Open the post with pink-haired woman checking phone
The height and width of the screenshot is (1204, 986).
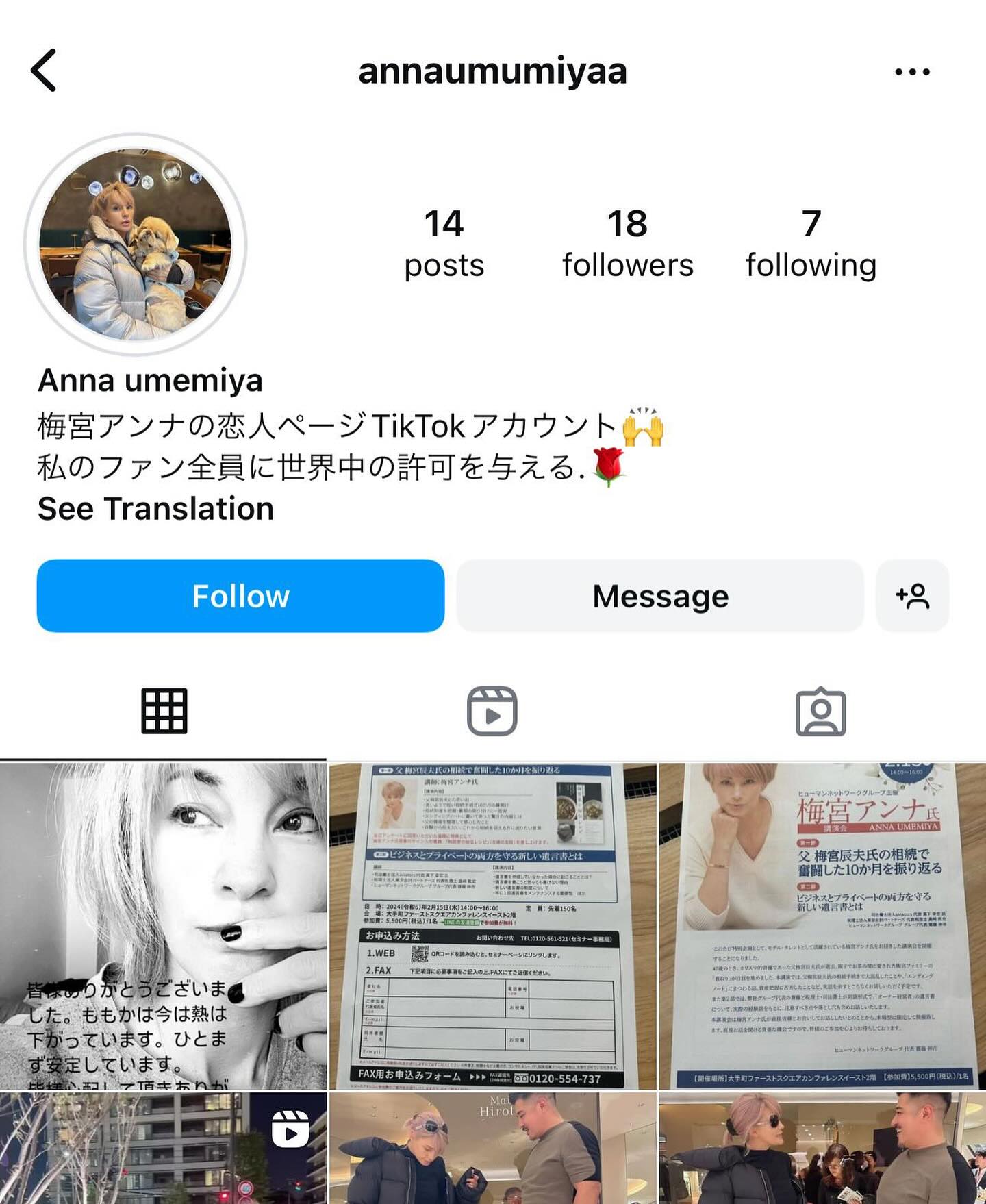[492, 1149]
